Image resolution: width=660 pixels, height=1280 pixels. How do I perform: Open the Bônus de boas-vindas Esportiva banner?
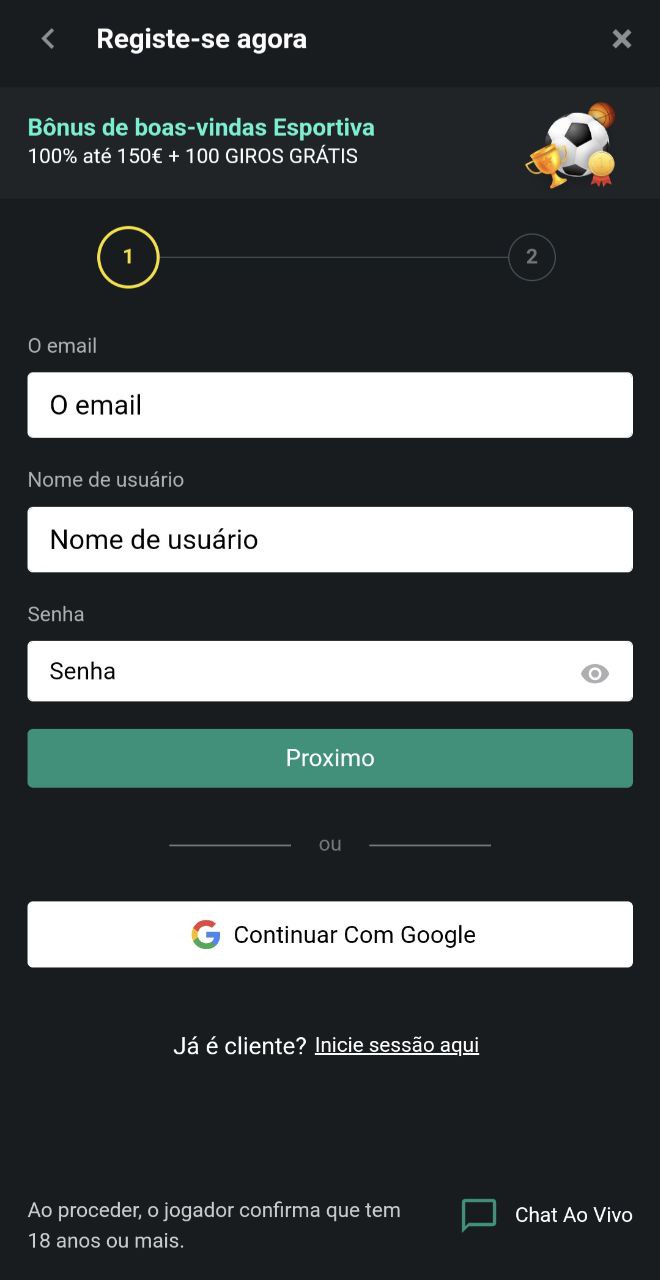coord(330,142)
